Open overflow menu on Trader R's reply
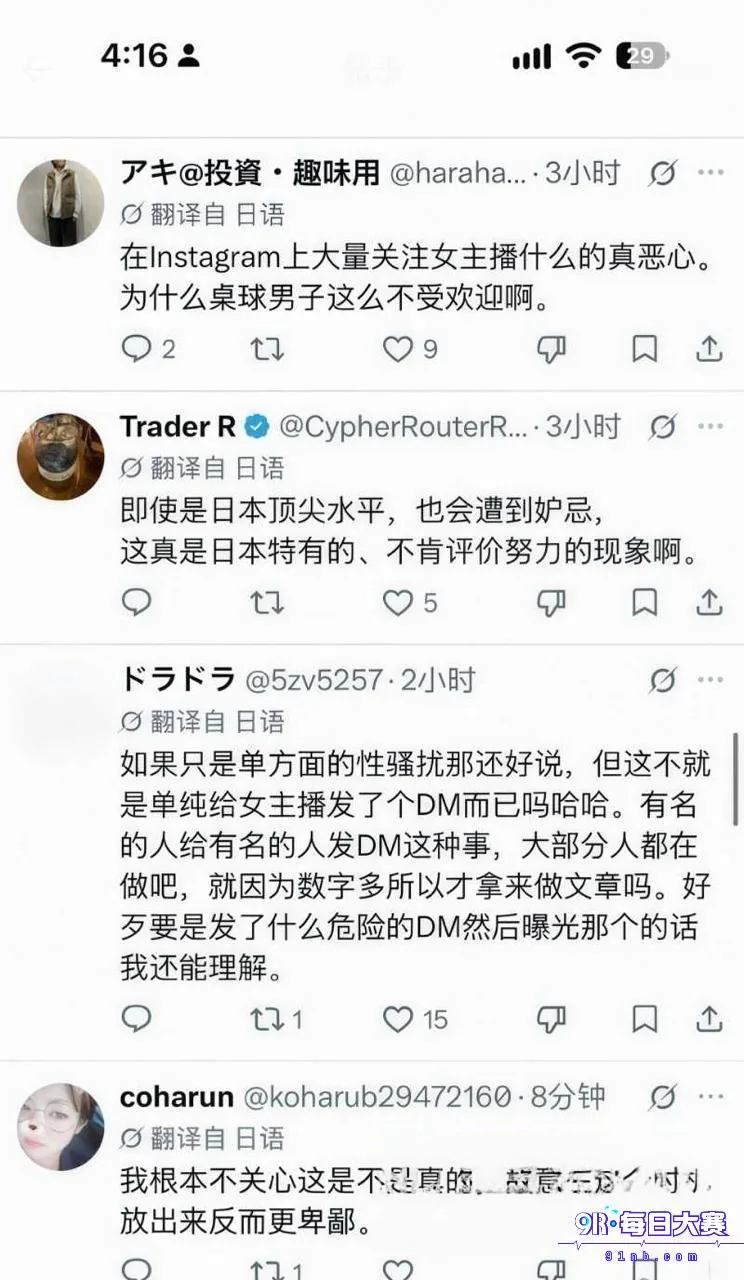744x1280 pixels. tap(711, 426)
